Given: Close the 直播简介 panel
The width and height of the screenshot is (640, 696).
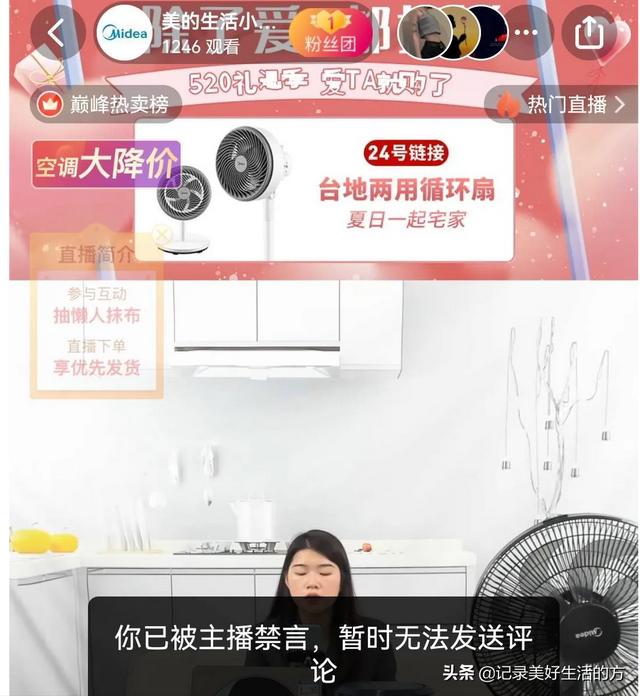Looking at the screenshot, I should coord(162,236).
